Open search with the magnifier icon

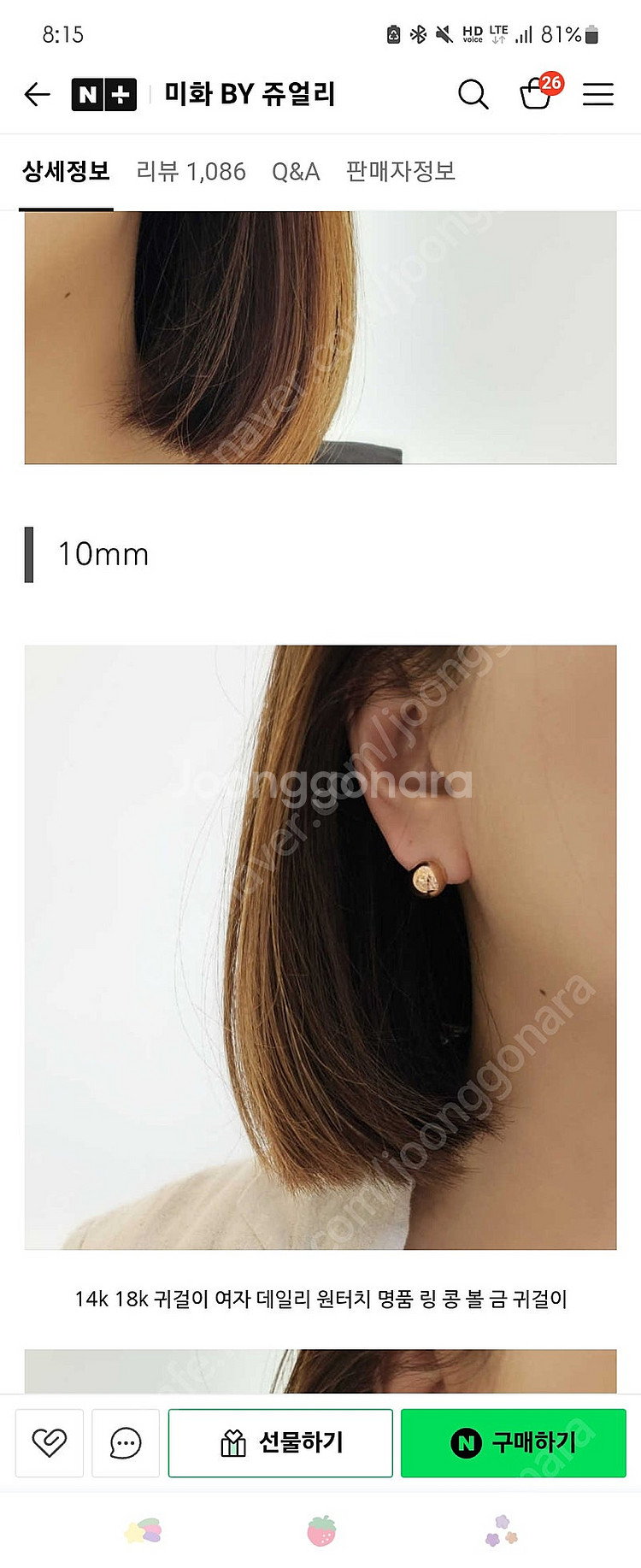(x=473, y=94)
